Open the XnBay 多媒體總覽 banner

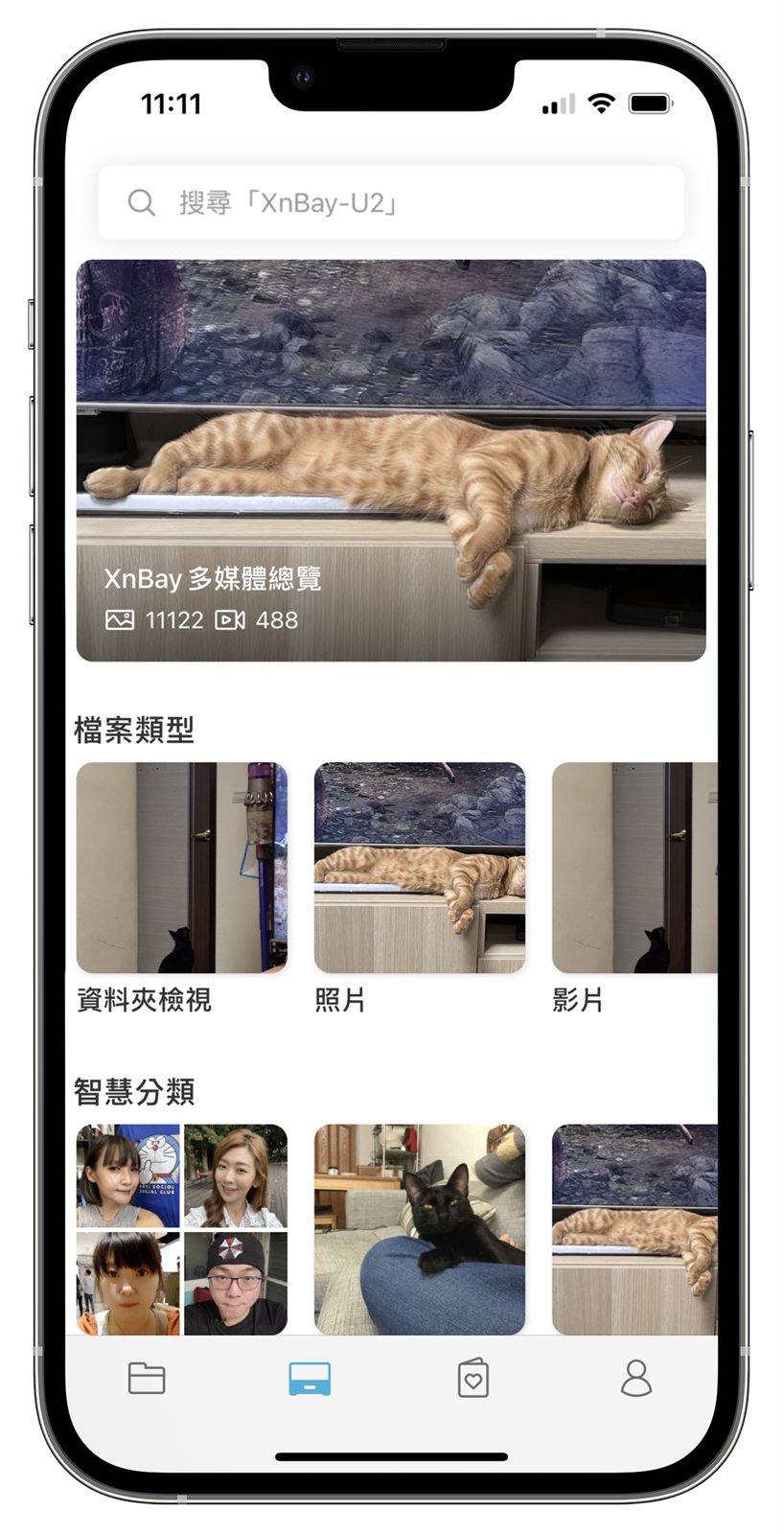391,460
